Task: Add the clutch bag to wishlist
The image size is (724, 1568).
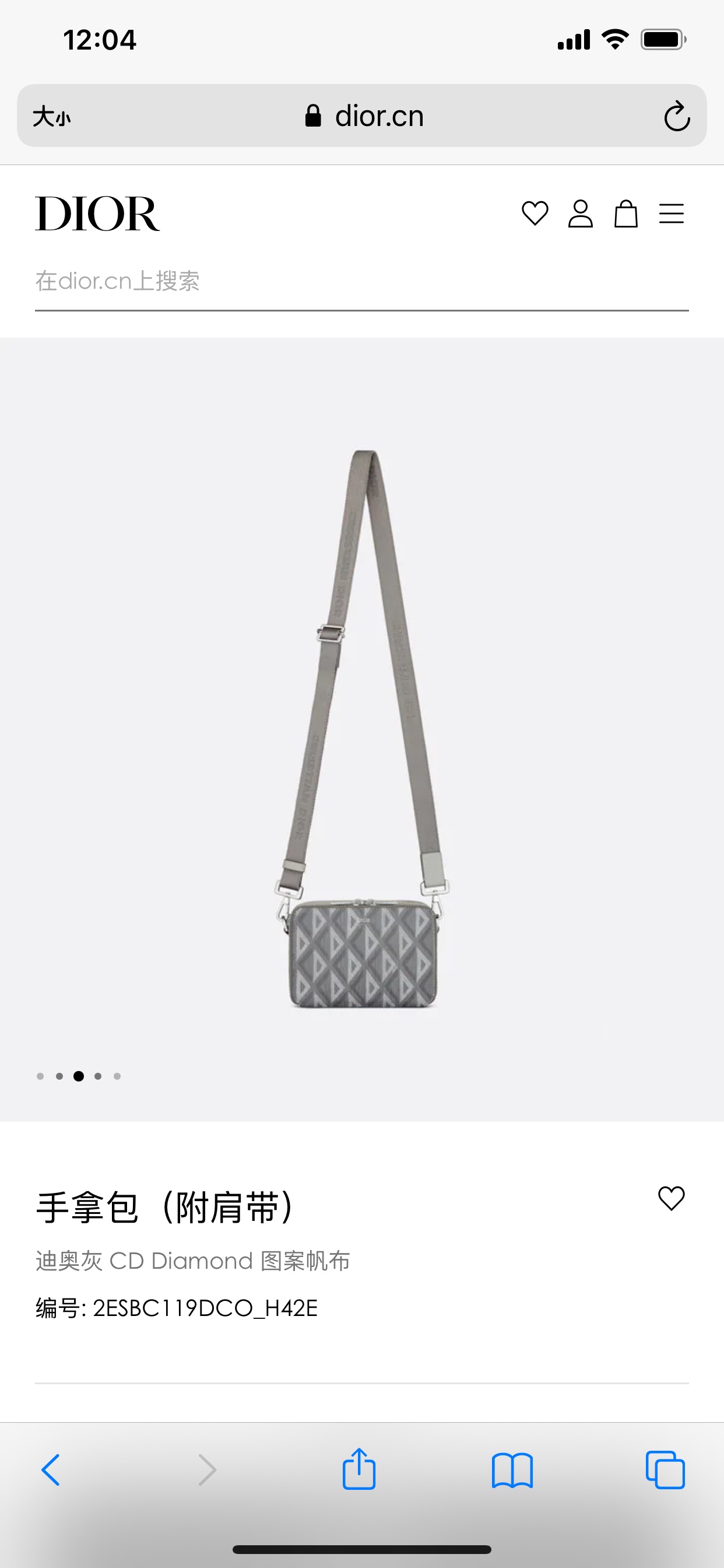Action: pyautogui.click(x=671, y=1199)
